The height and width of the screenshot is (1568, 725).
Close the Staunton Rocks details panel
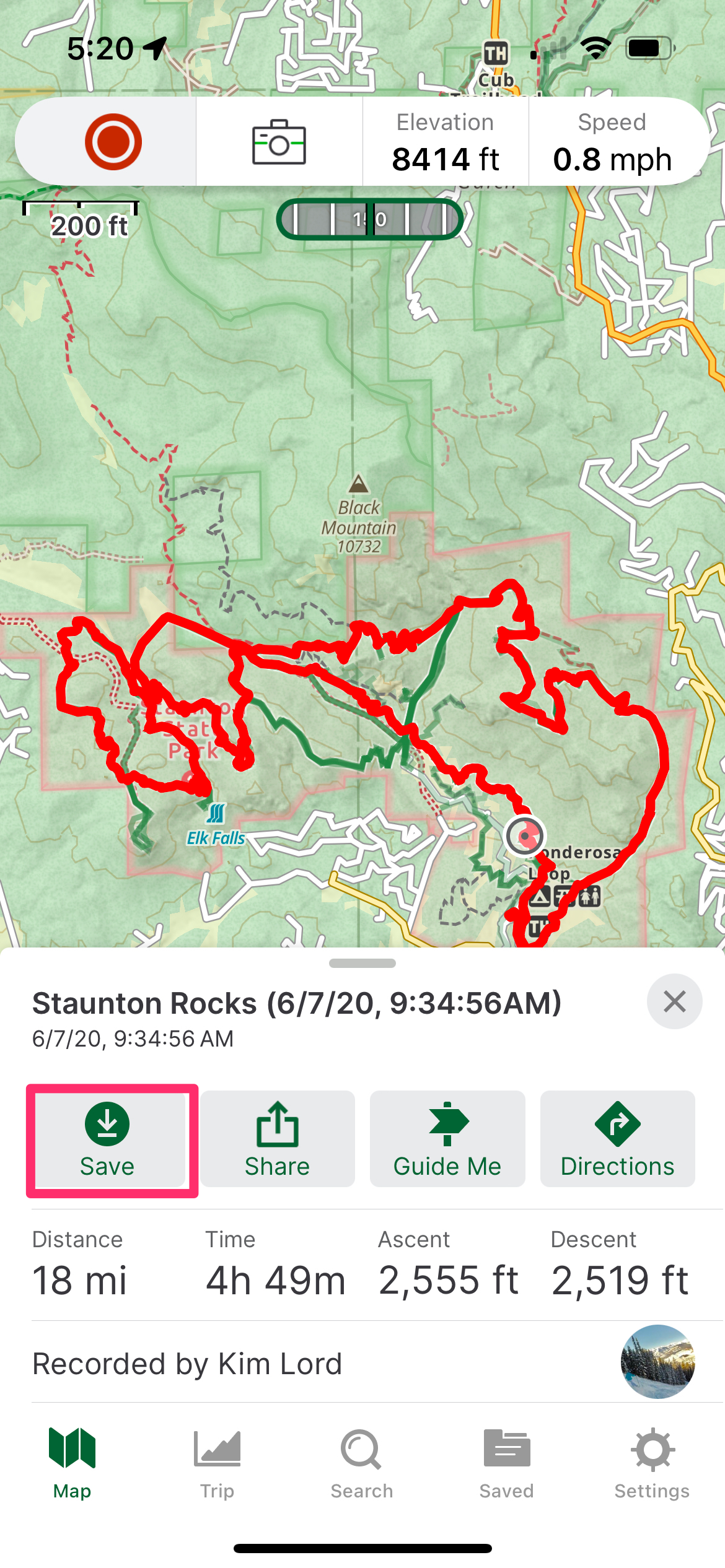point(674,1001)
